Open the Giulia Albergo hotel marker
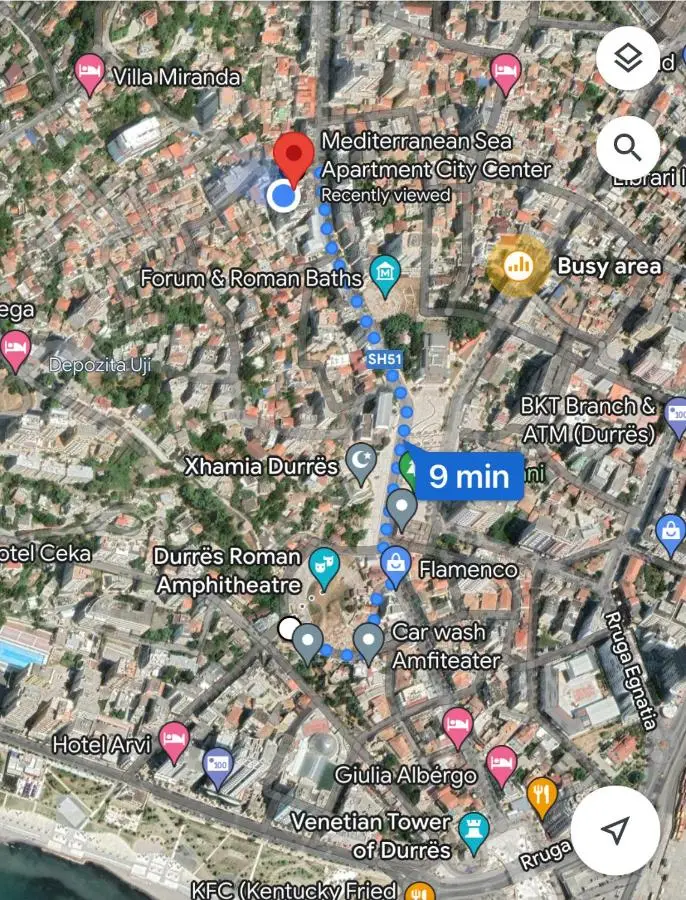This screenshot has width=686, height=900. click(502, 767)
